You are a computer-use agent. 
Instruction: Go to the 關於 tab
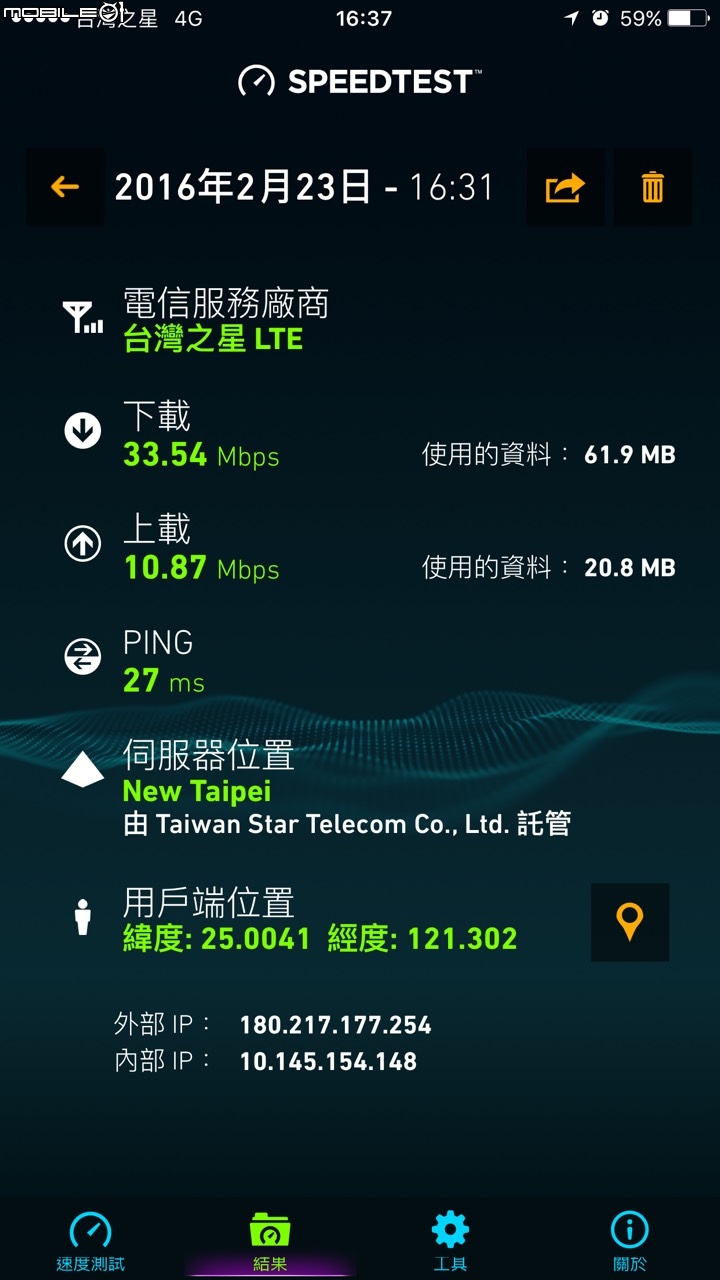(630, 1241)
